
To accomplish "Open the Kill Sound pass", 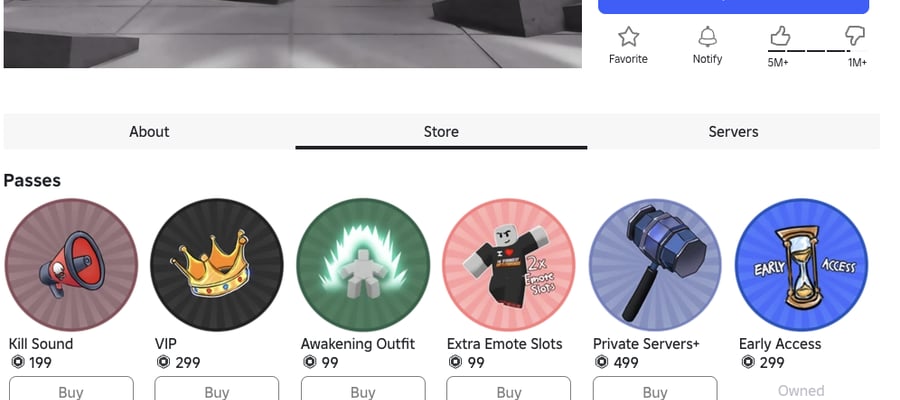I will [x=71, y=265].
